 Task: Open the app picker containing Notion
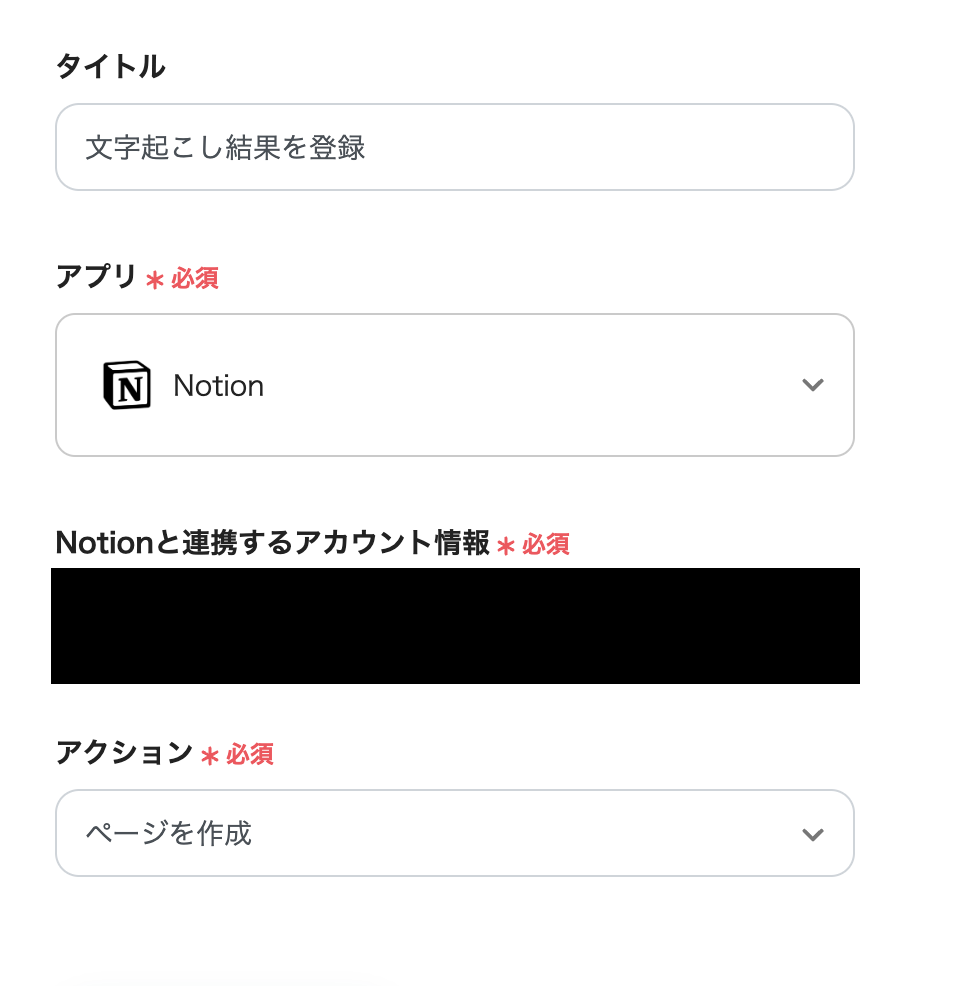[455, 385]
